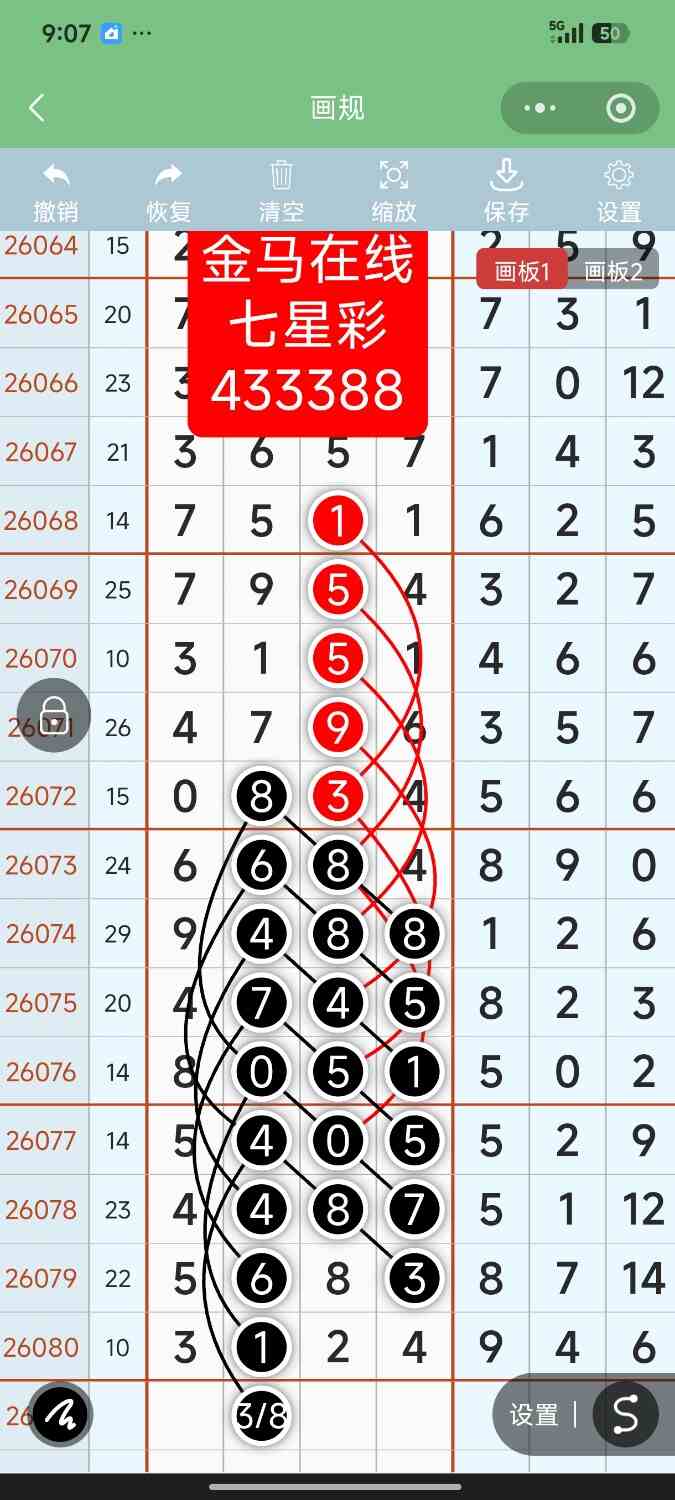Image resolution: width=675 pixels, height=1500 pixels.
Task: Open 设置 in the top toolbar
Action: coord(619,193)
